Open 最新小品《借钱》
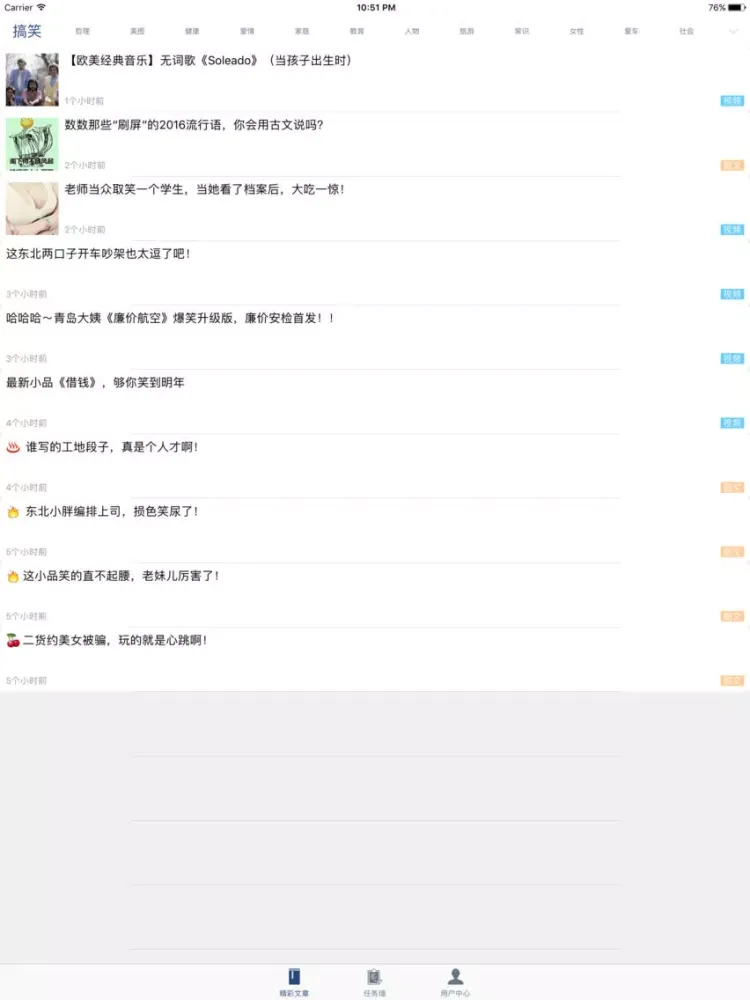 95,383
